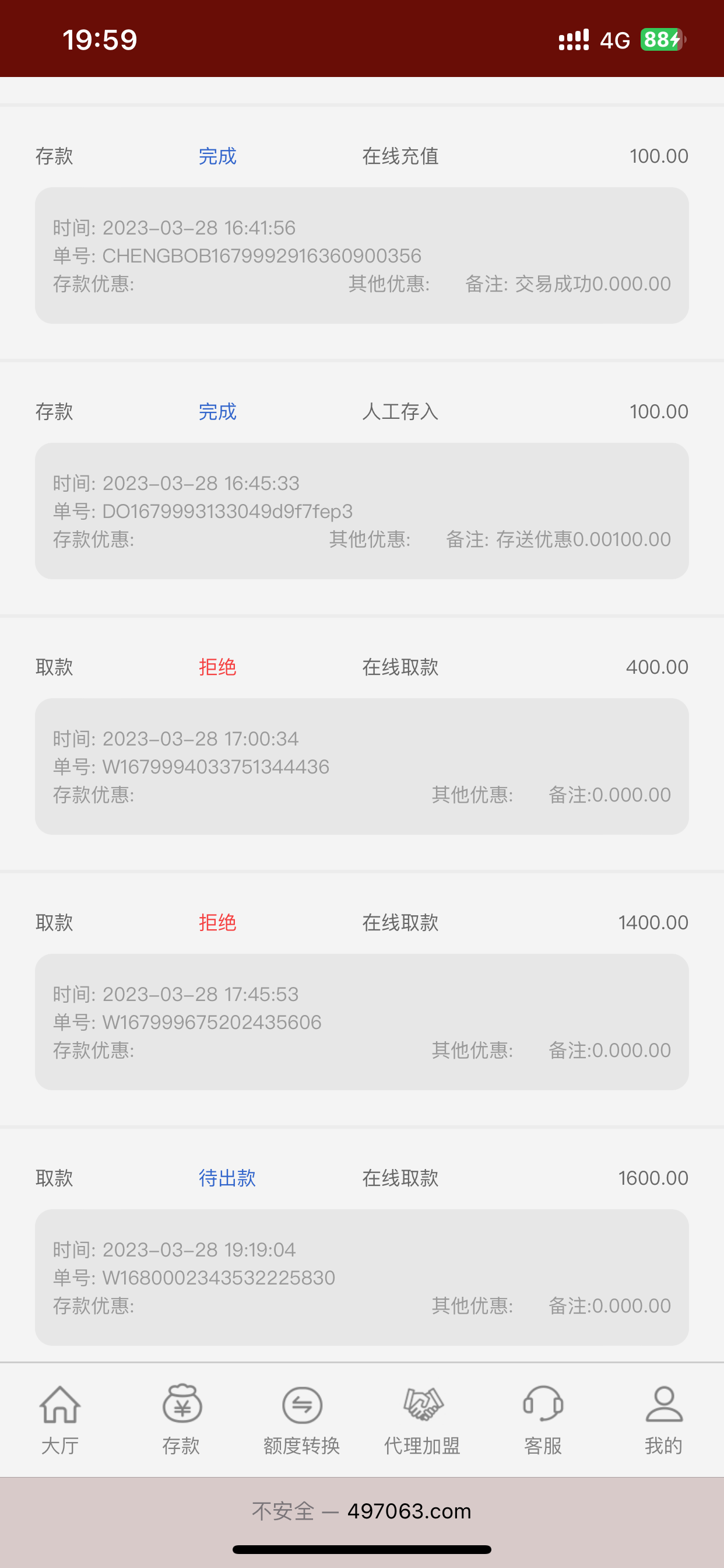Image resolution: width=724 pixels, height=1568 pixels.
Task: Tap the 拒绝 status on 1400.00 withdrawal
Action: tap(218, 923)
